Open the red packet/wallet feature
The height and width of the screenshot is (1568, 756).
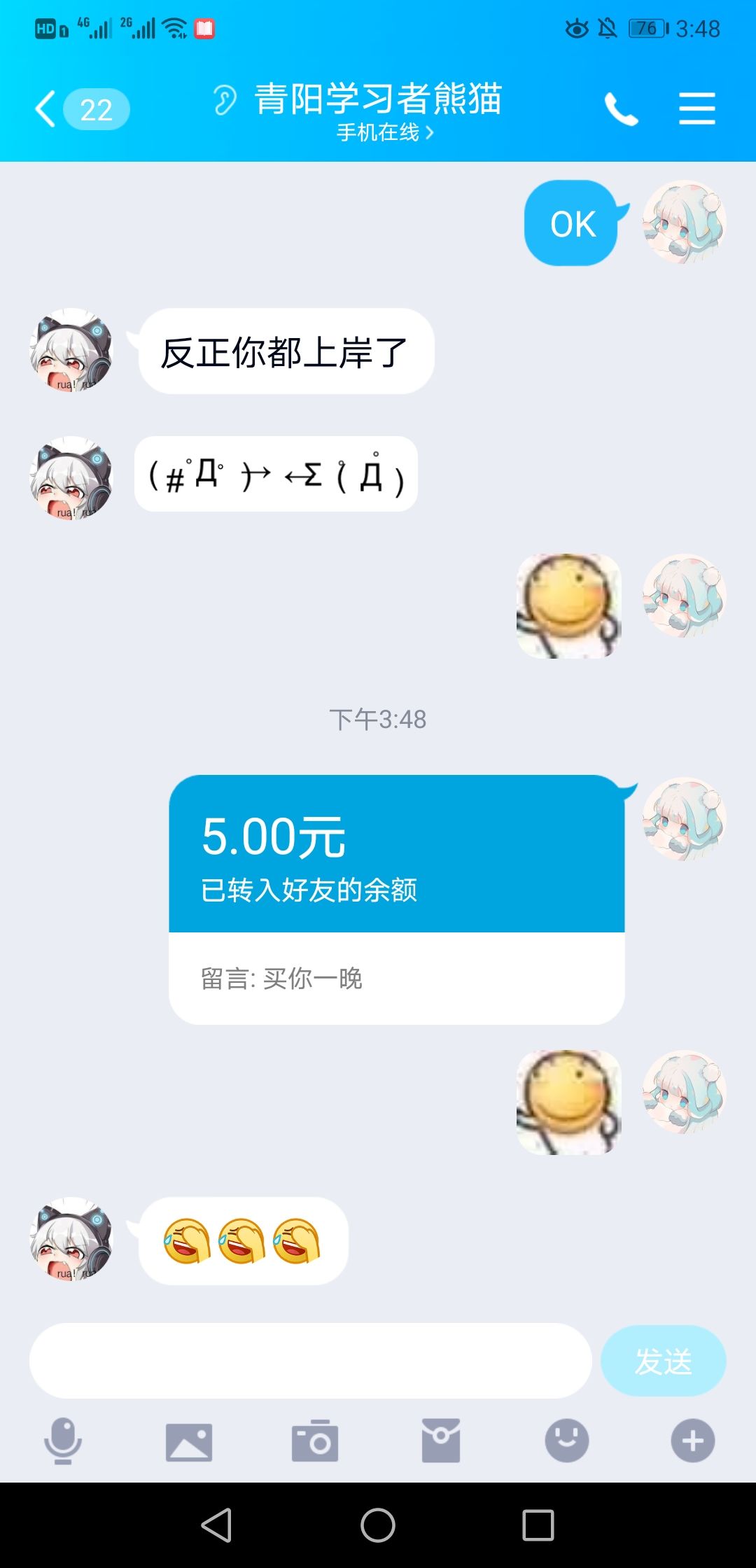(x=442, y=1440)
